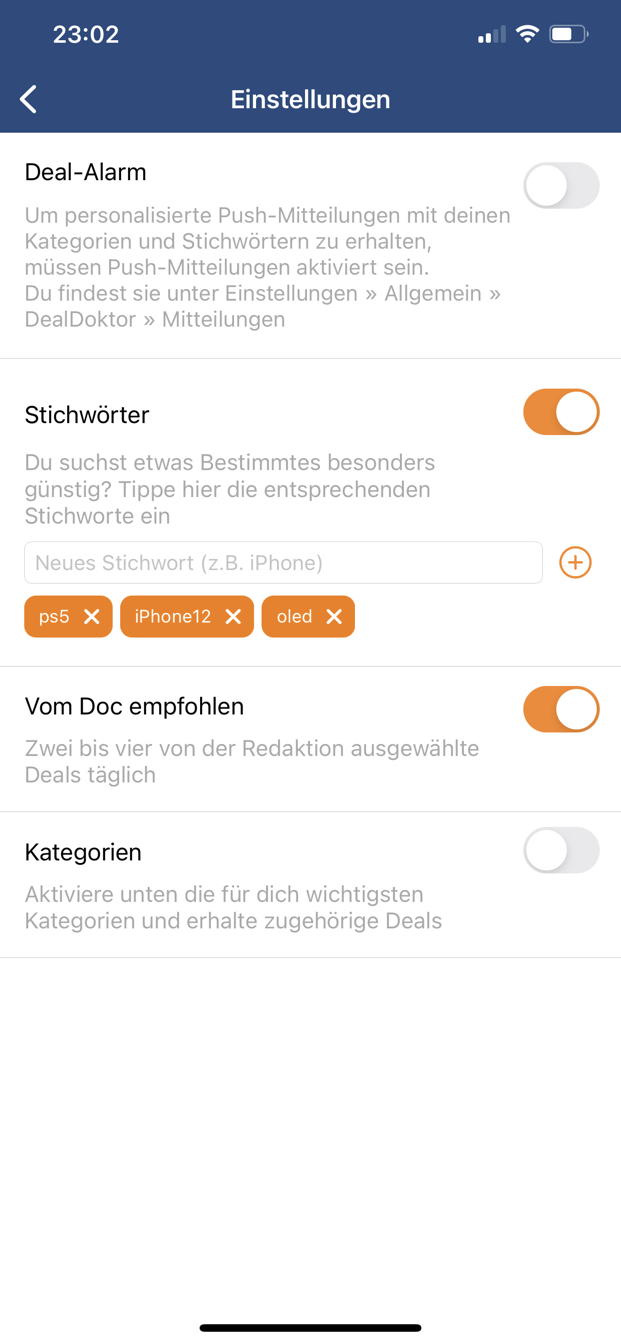Remove the oled keyword chip

pyautogui.click(x=334, y=617)
